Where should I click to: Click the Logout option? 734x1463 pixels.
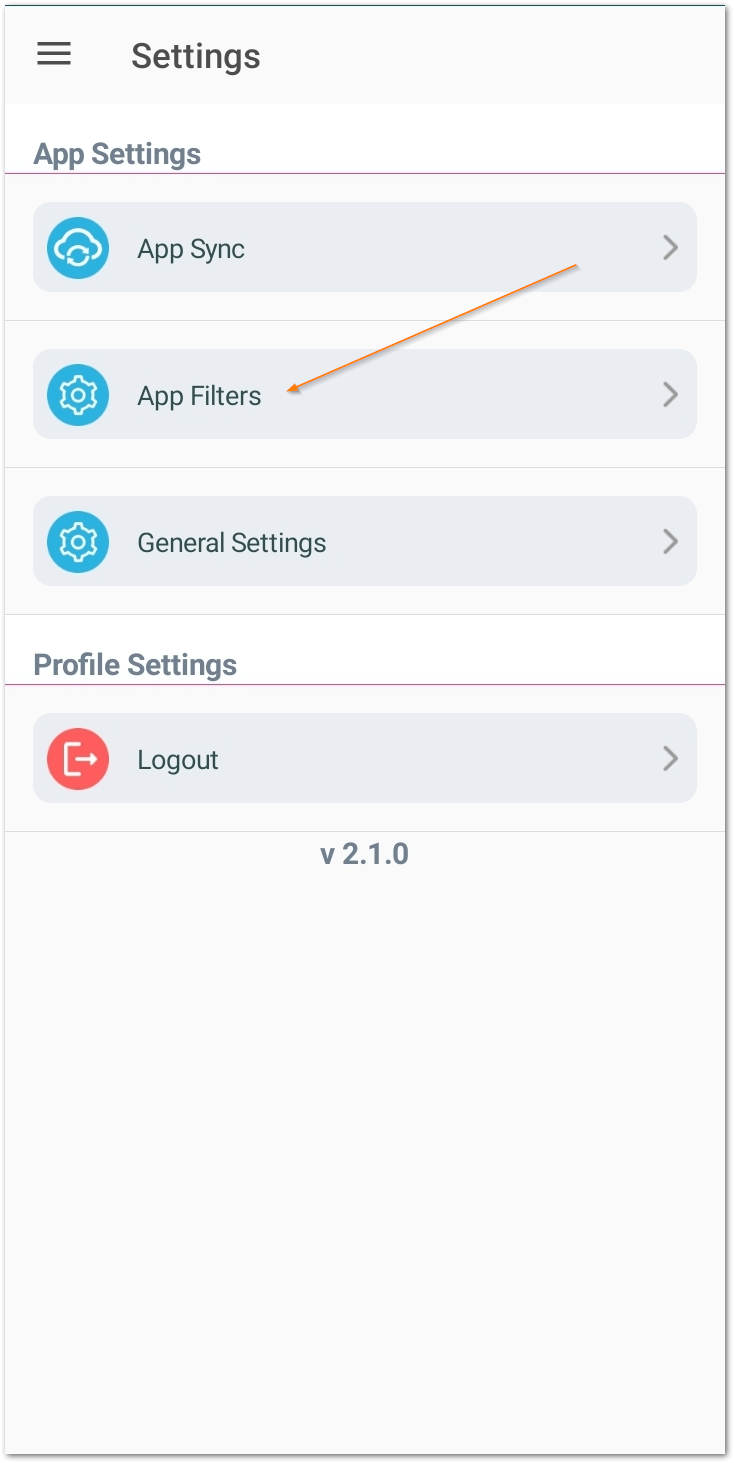click(365, 758)
